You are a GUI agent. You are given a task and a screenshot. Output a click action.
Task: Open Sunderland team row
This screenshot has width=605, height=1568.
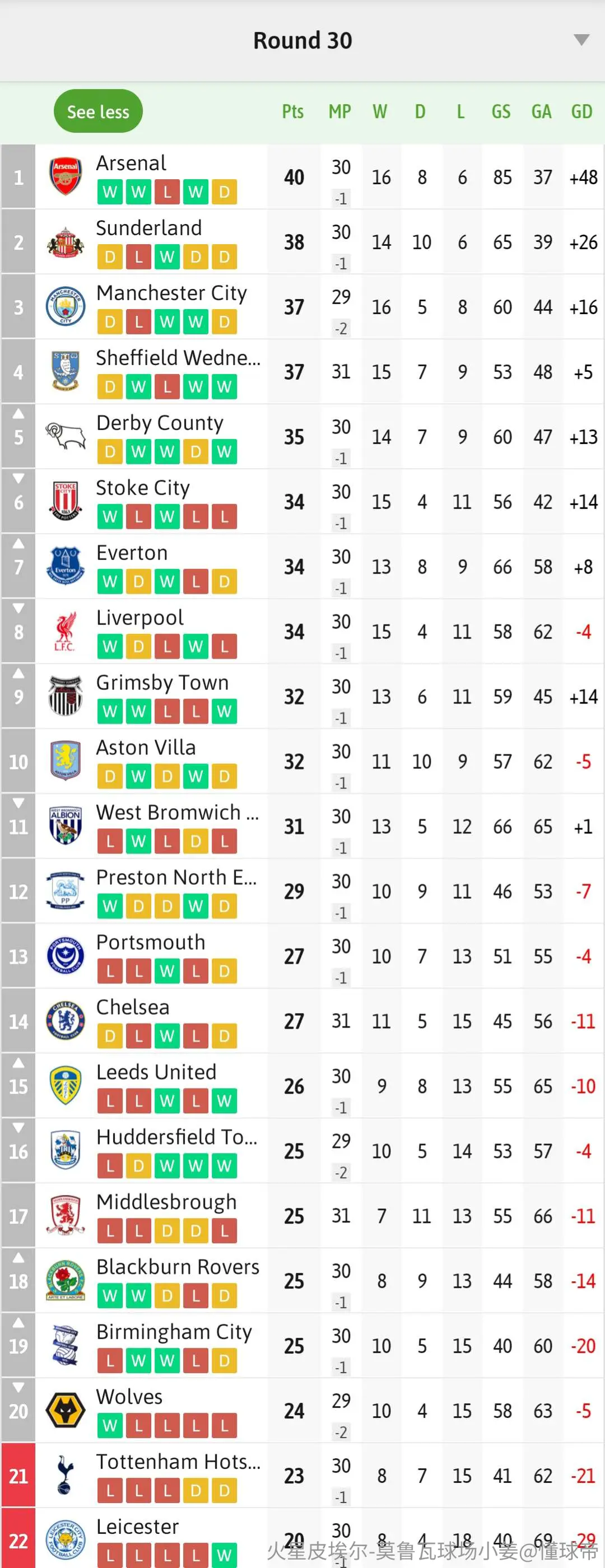302,242
